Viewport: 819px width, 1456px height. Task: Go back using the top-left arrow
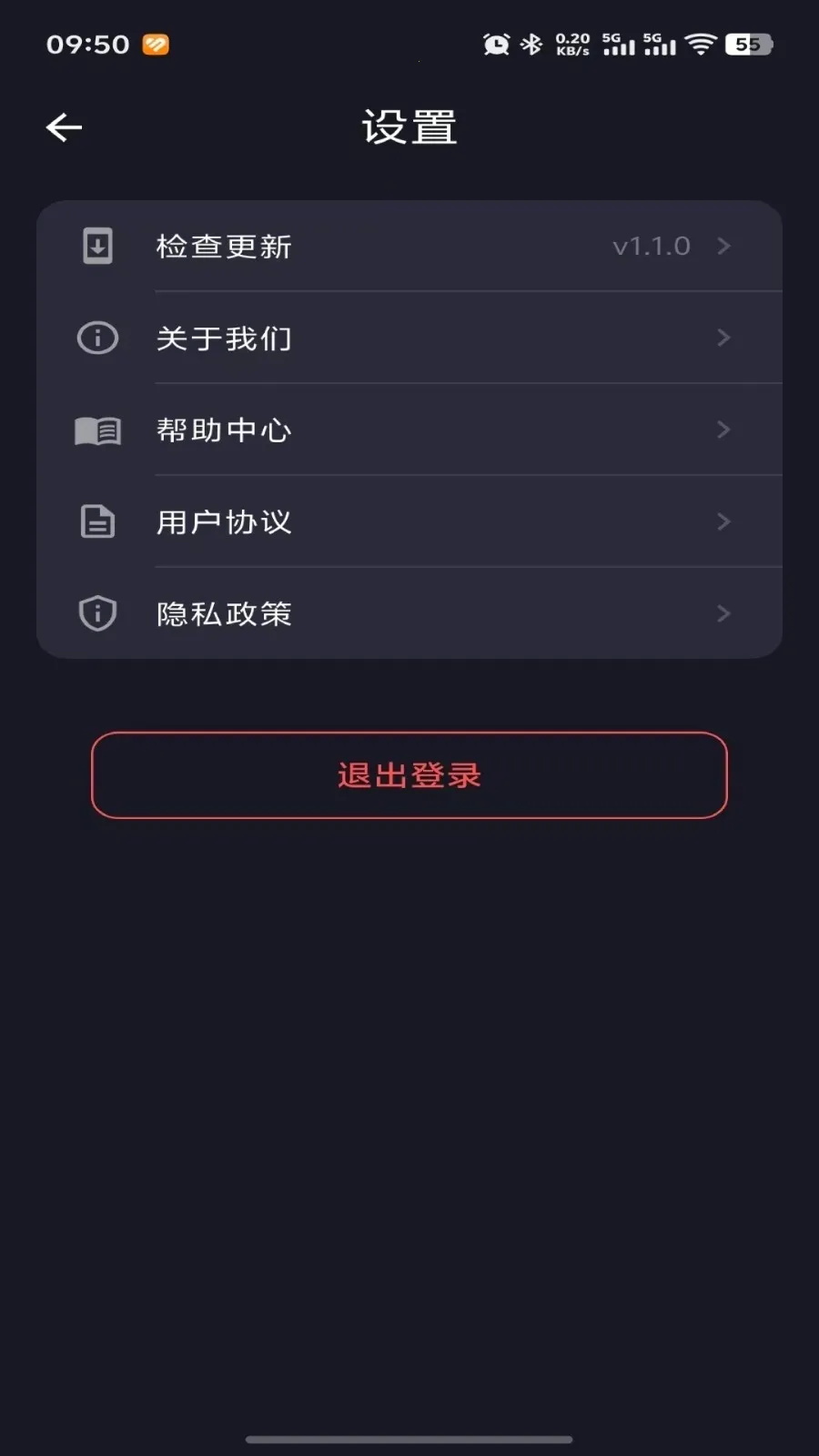[x=64, y=127]
